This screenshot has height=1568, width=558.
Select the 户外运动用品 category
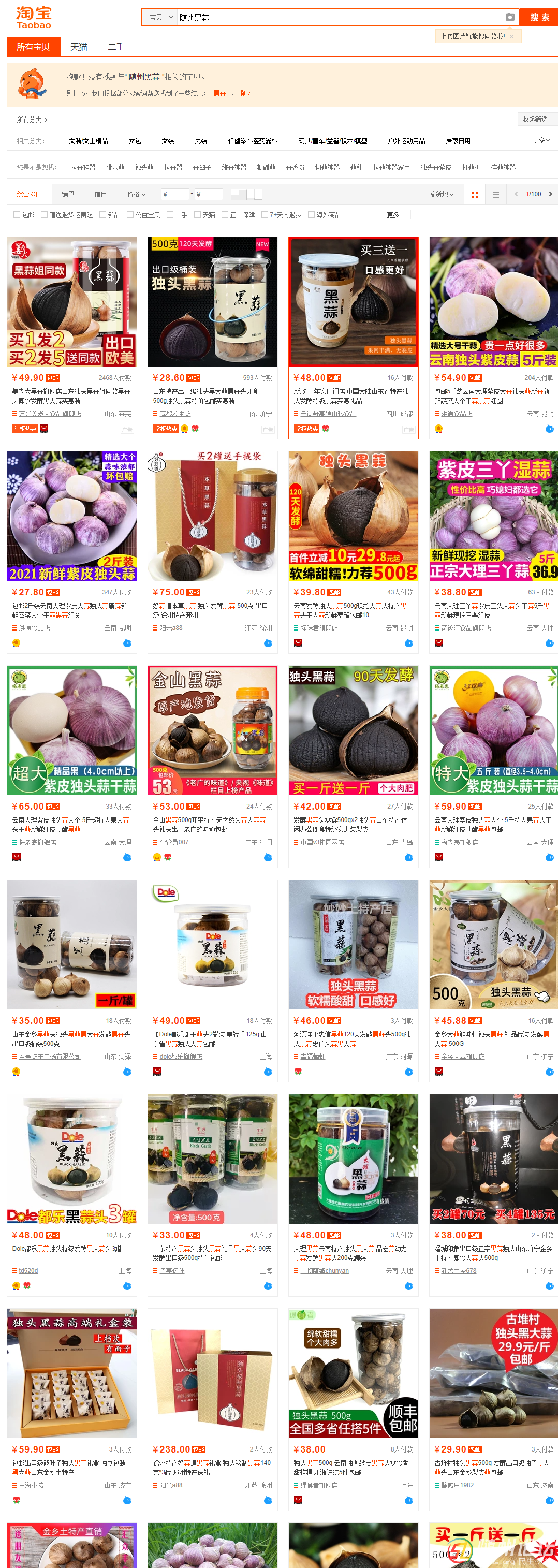click(x=406, y=141)
